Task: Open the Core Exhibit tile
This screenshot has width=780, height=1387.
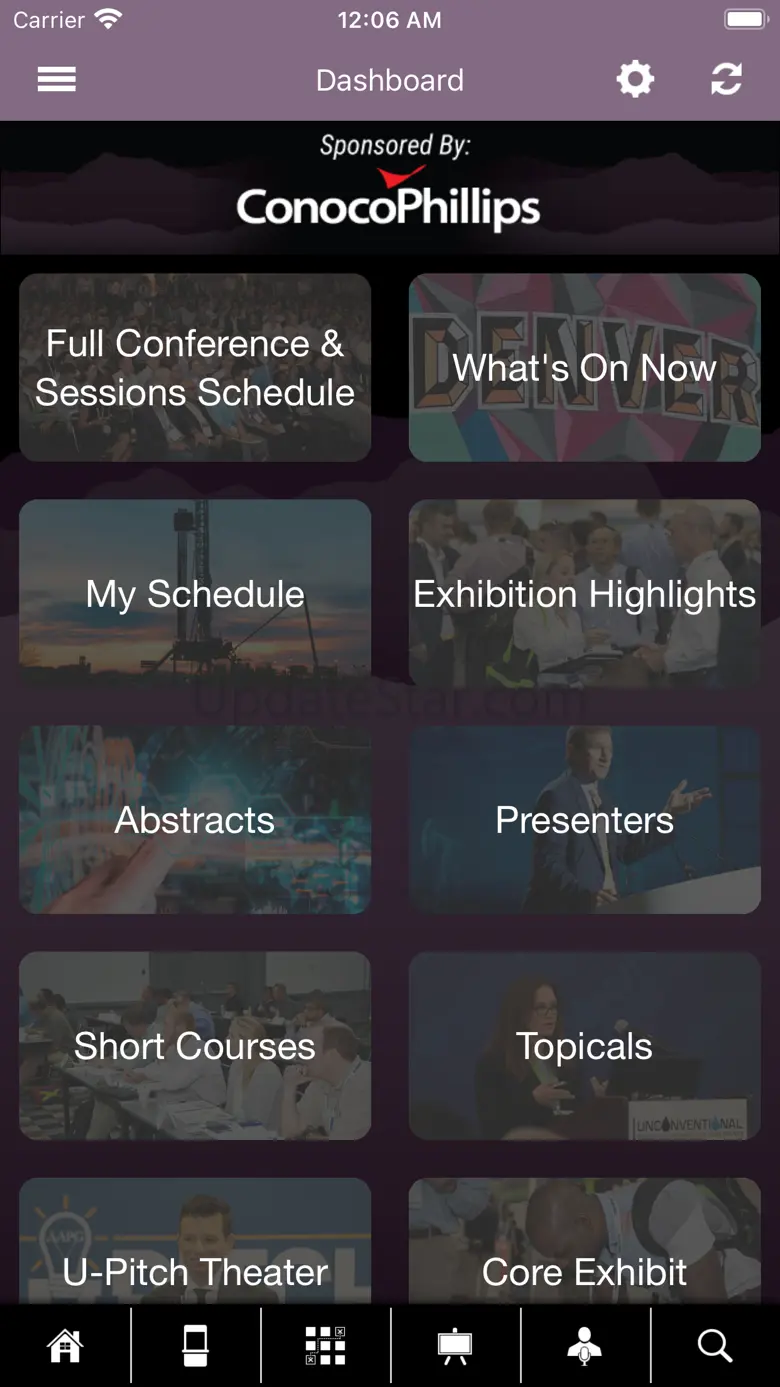Action: [585, 1250]
